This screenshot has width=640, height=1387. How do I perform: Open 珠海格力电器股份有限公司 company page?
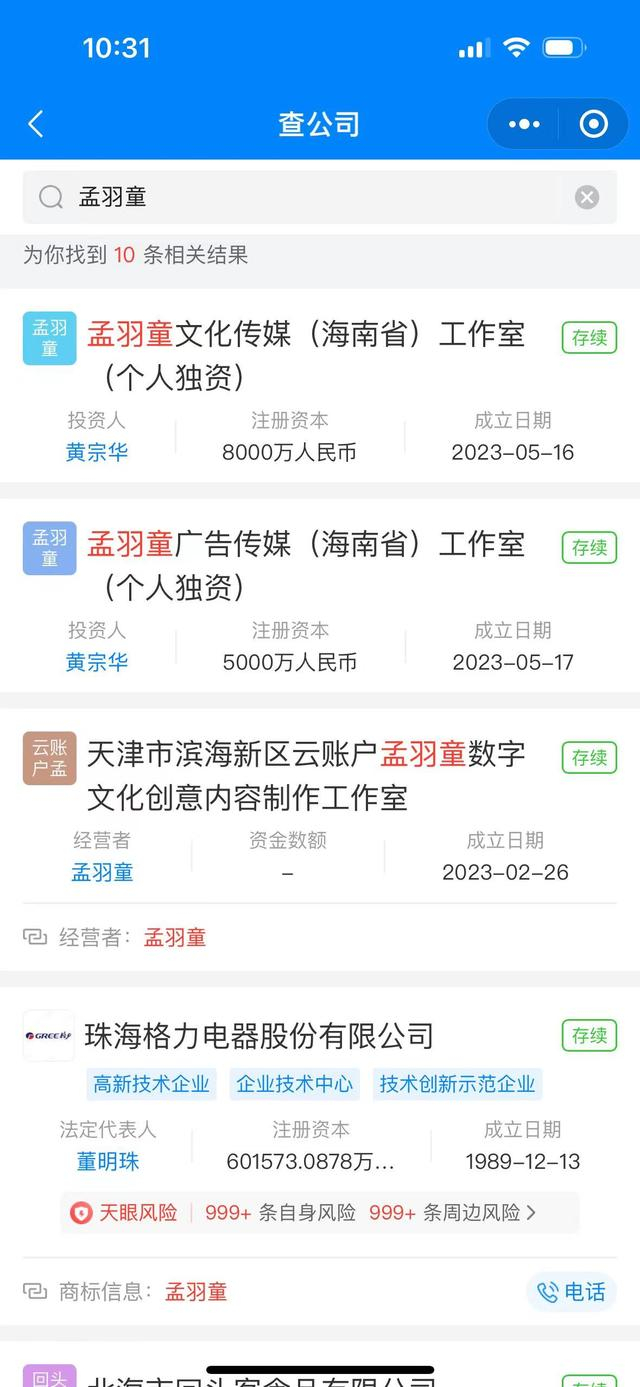click(260, 1036)
